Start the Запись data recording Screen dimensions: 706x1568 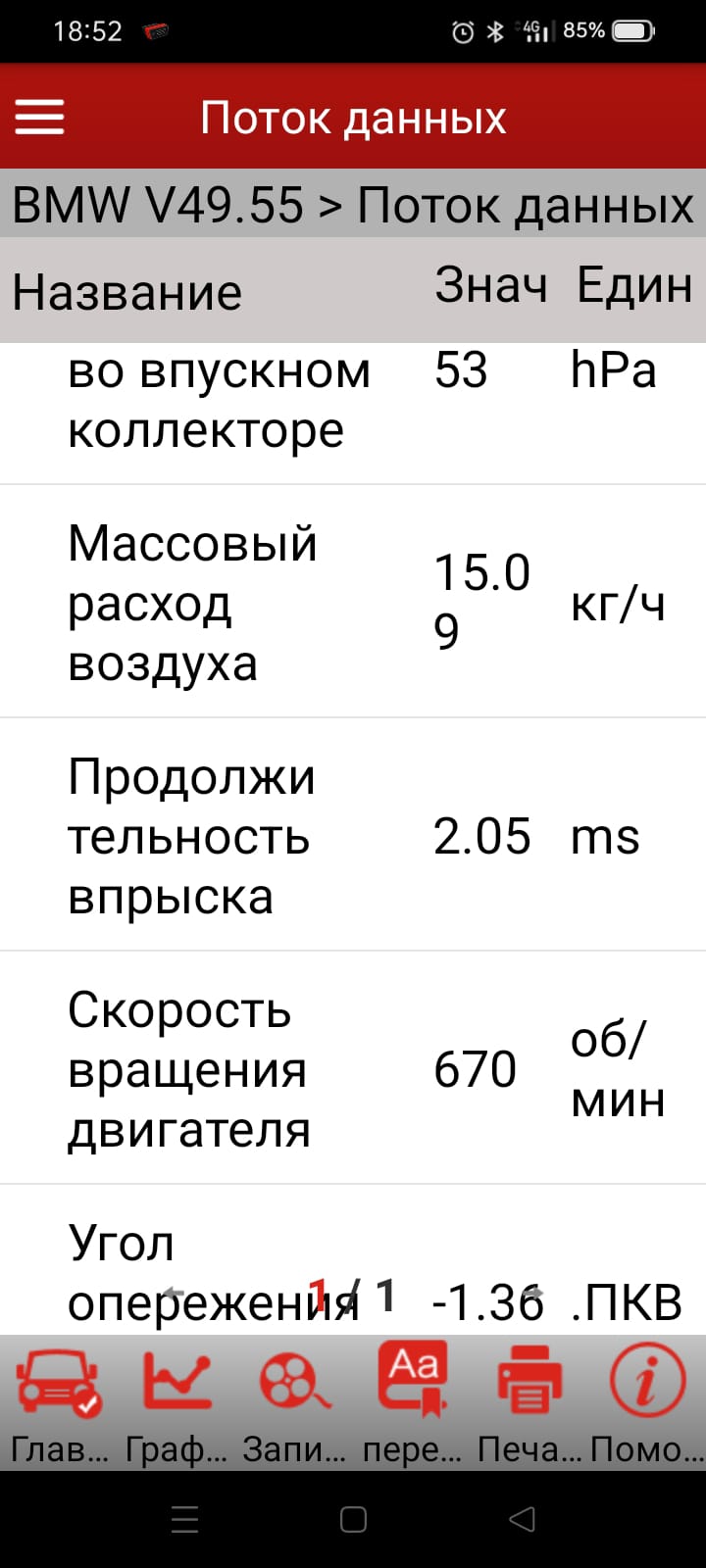(294, 1401)
